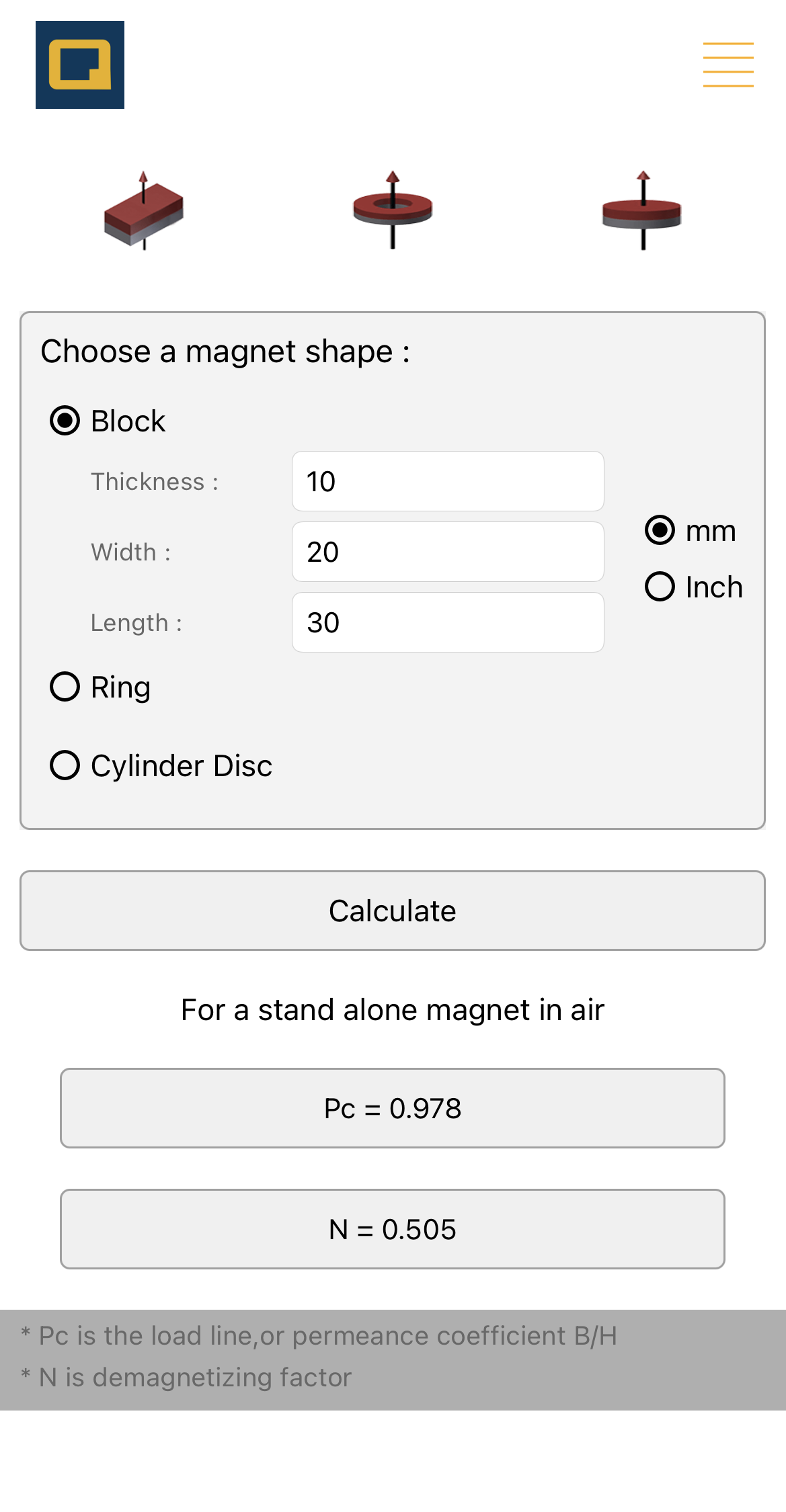Keep units set to mm
The width and height of the screenshot is (786, 1512).
coord(661,530)
